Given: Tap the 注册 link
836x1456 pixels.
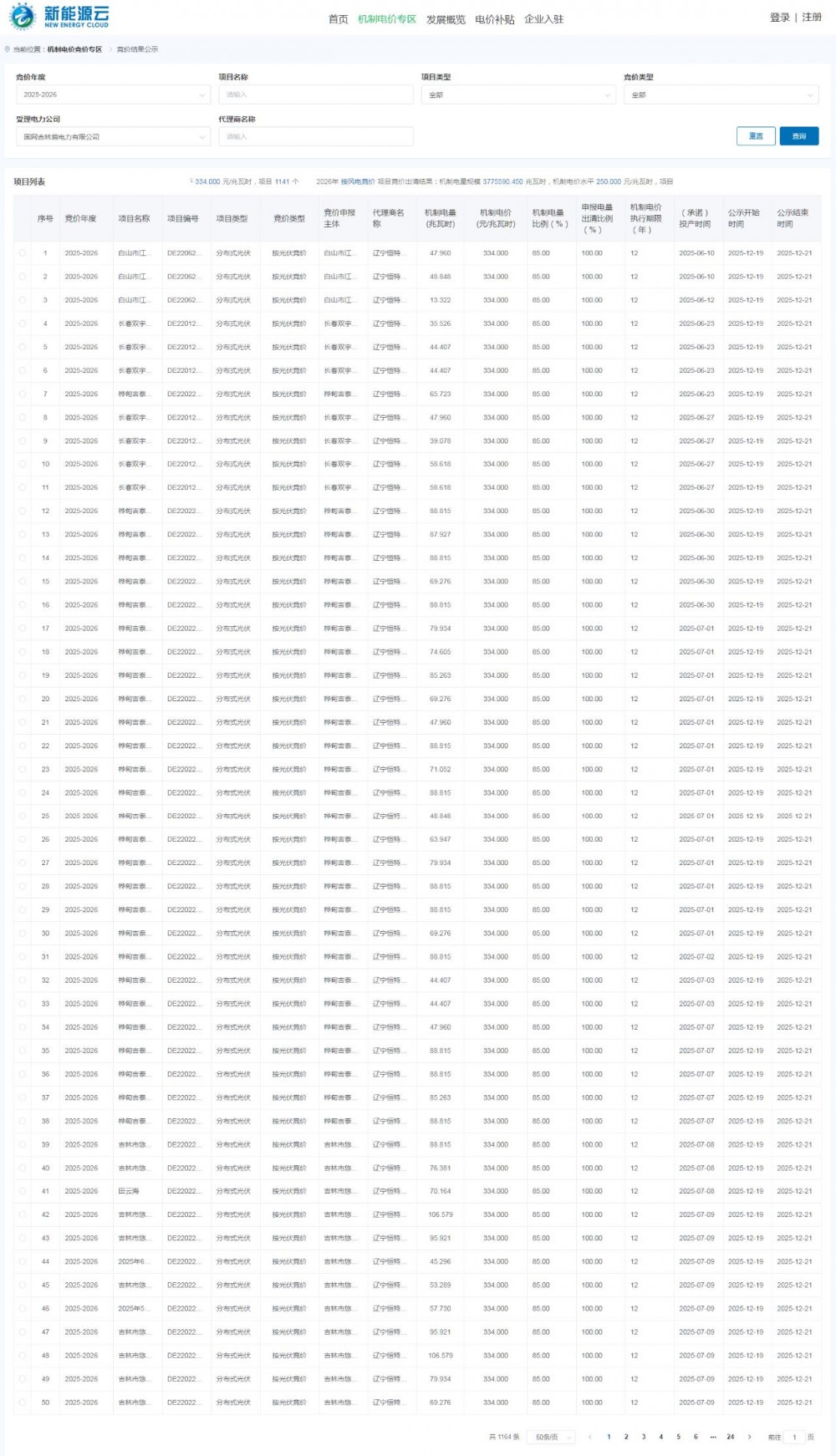Looking at the screenshot, I should tap(812, 18).
